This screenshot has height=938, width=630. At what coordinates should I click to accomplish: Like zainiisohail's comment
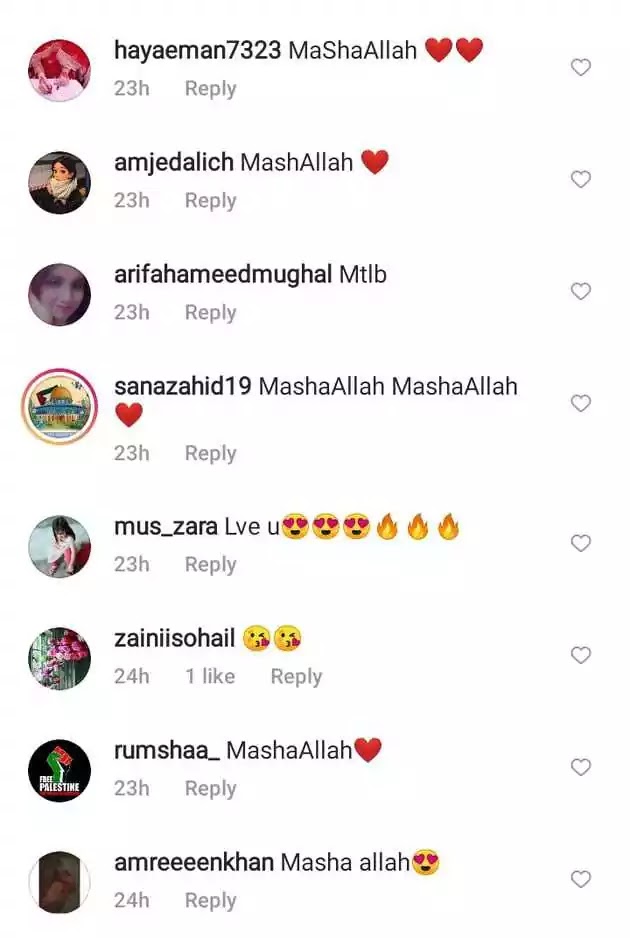point(580,655)
